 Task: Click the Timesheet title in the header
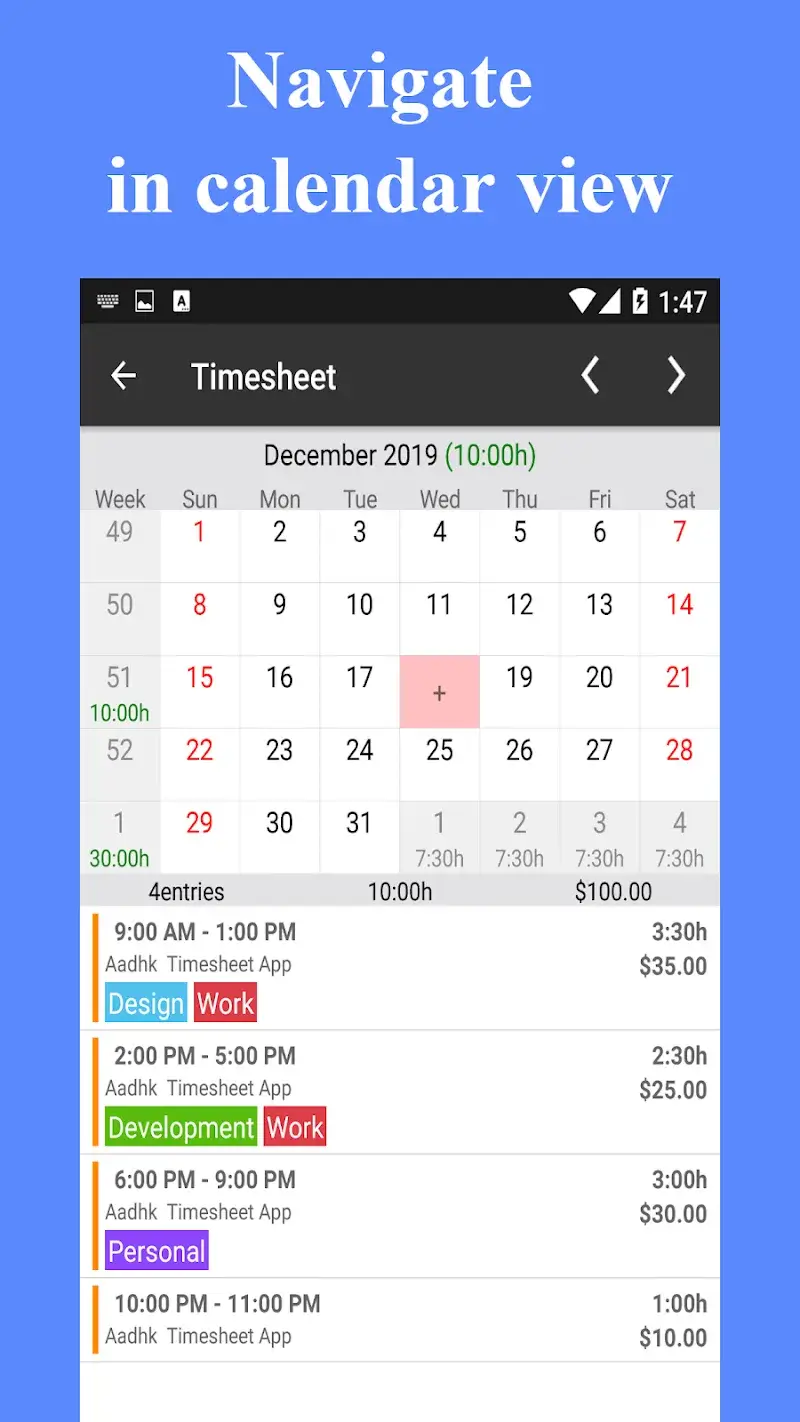click(263, 376)
